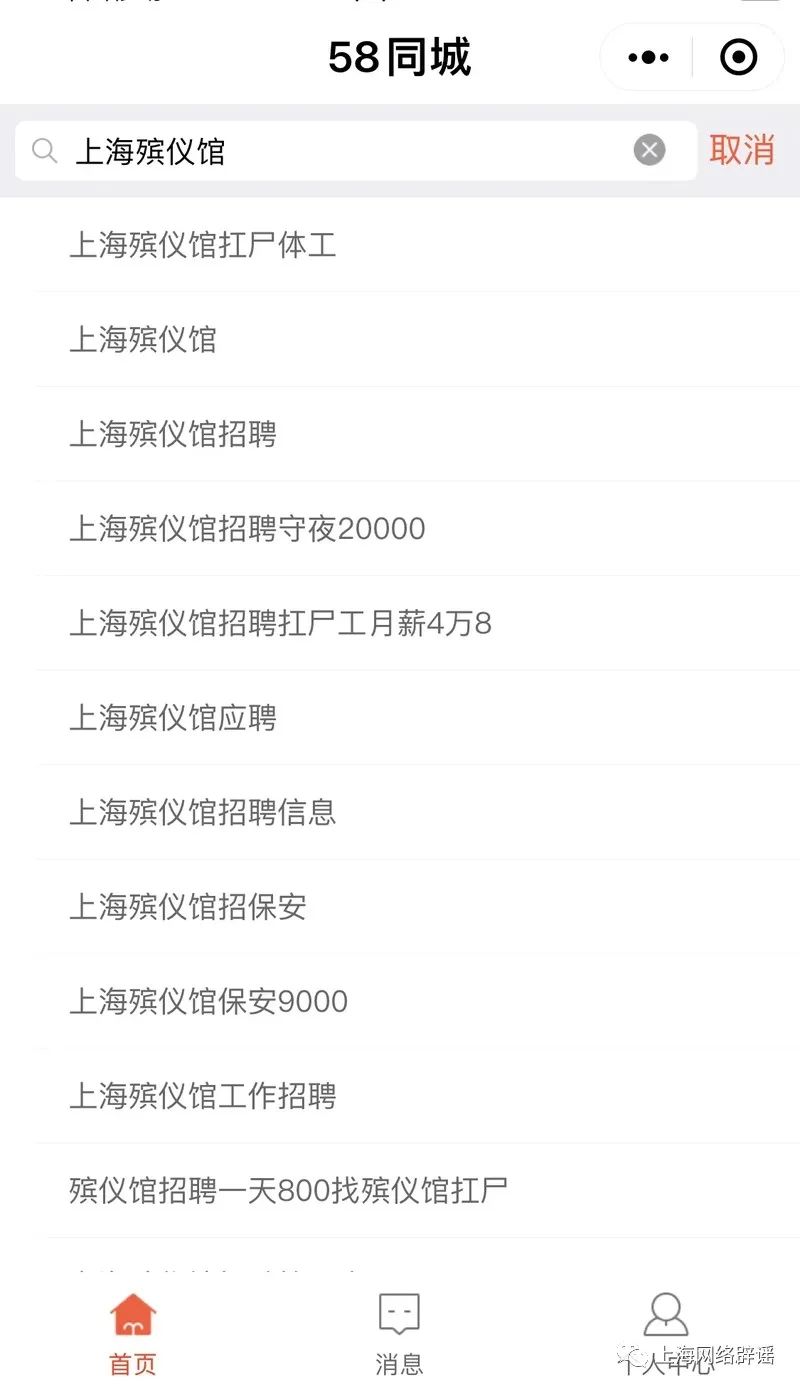
Task: Open the mini program overflow menu
Action: pos(648,58)
